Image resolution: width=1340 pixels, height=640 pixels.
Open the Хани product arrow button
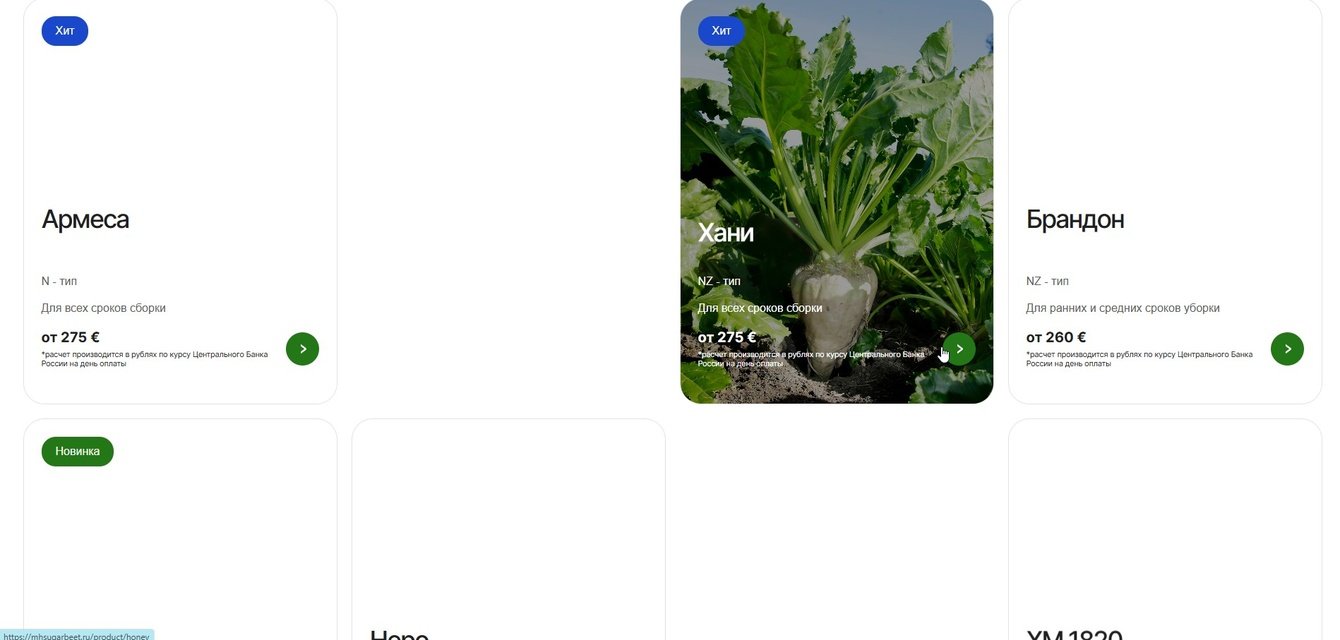(959, 349)
